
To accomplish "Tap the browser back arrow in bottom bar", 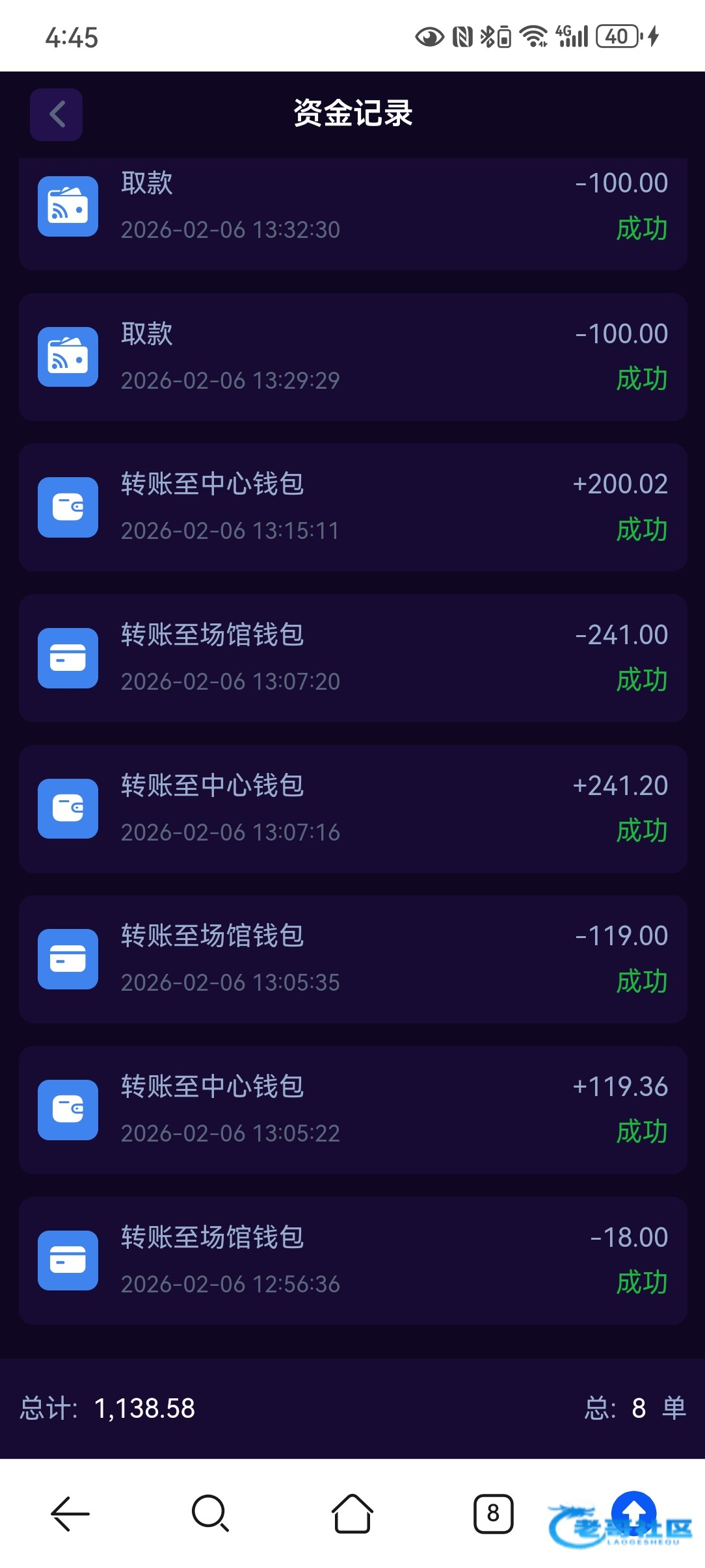I will coord(70,1513).
